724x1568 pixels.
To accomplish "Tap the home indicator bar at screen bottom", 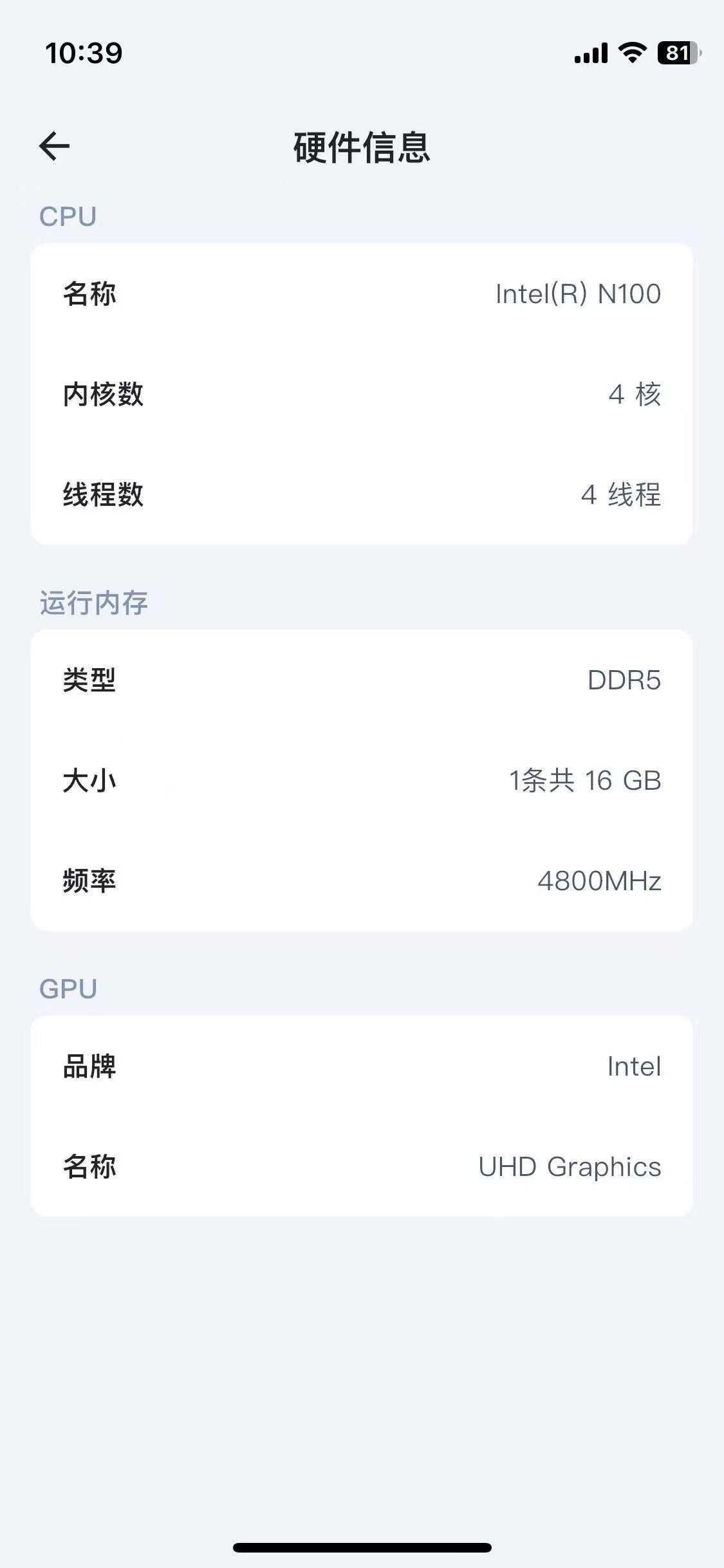I will coord(362,1547).
